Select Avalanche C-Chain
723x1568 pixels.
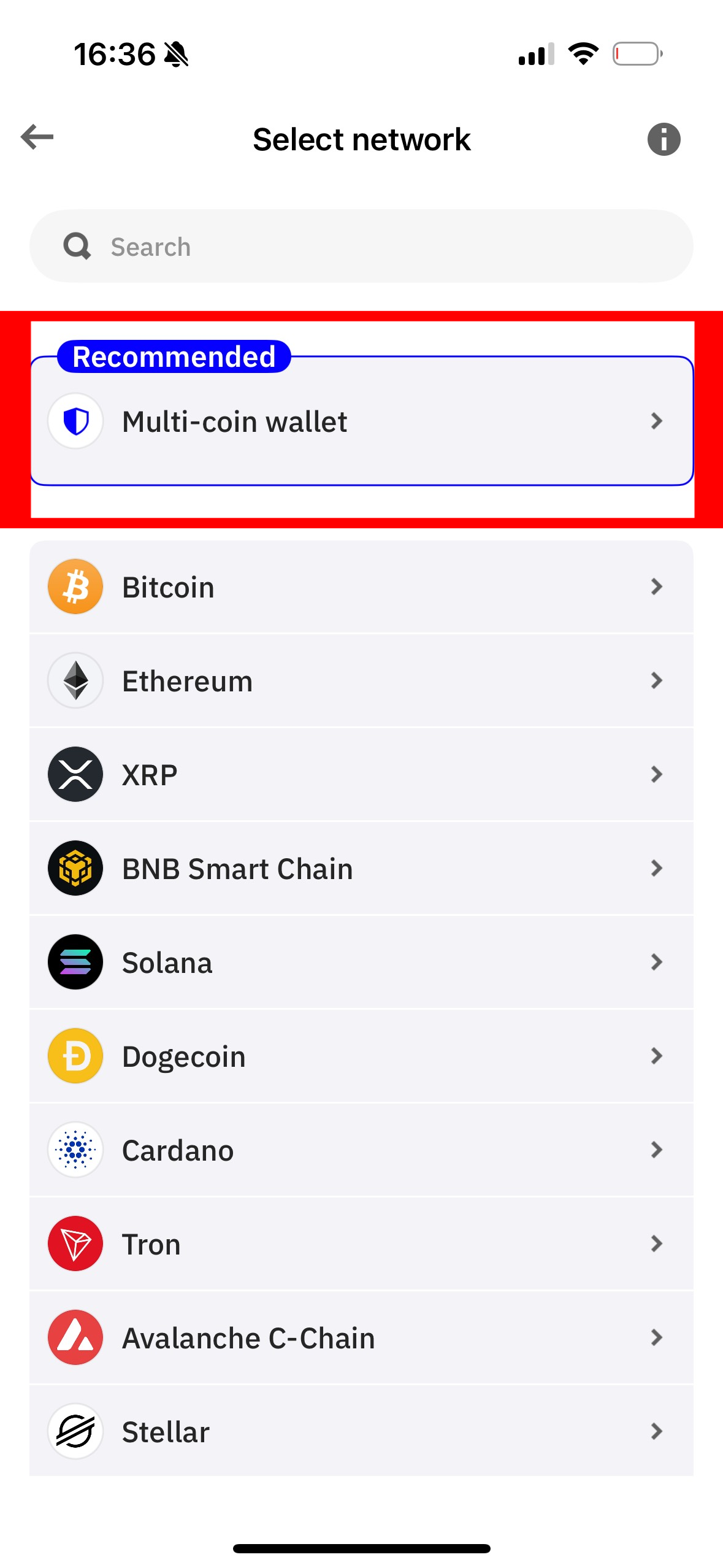pyautogui.click(x=361, y=1338)
